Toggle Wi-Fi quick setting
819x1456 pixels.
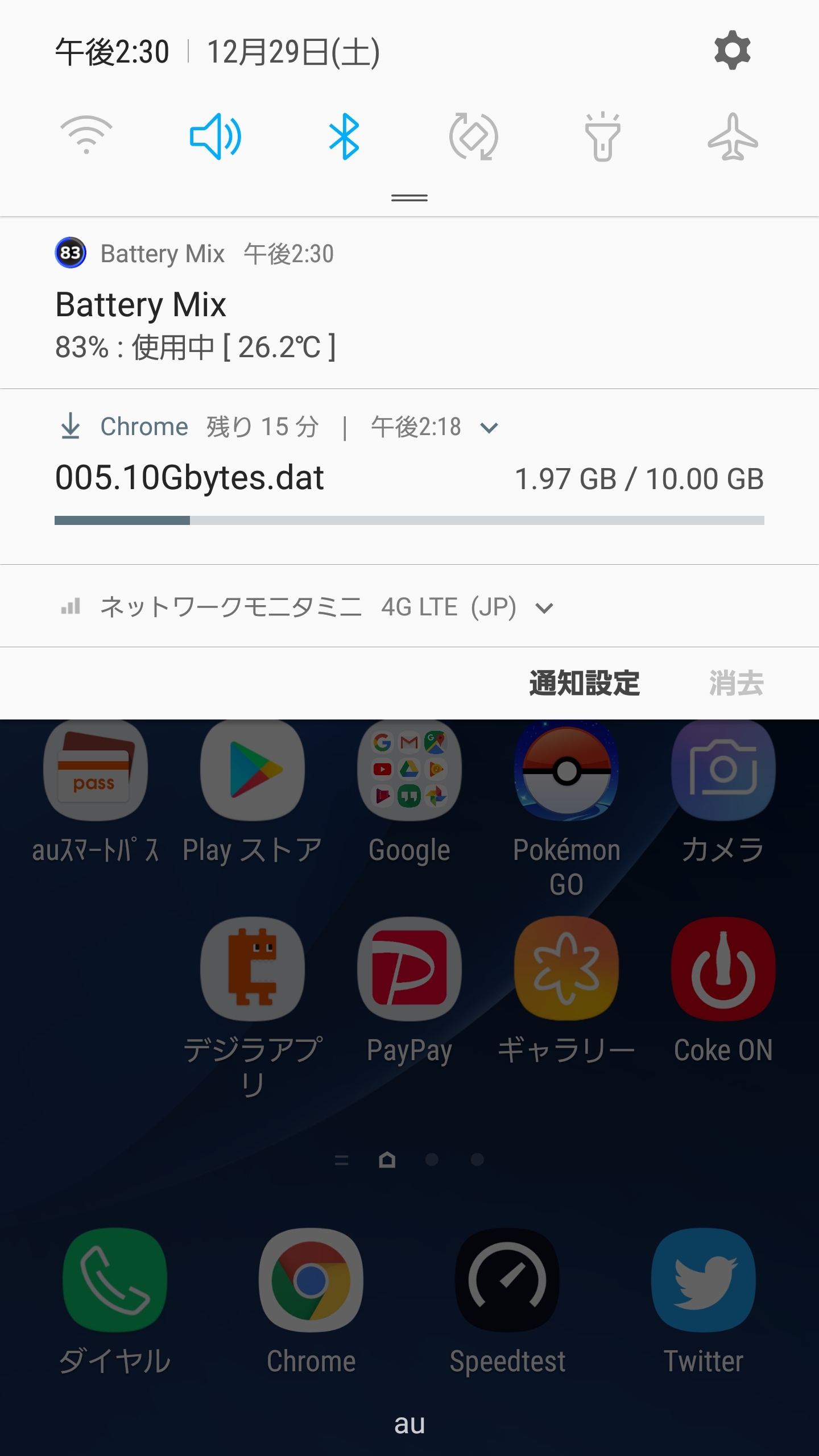pos(86,136)
